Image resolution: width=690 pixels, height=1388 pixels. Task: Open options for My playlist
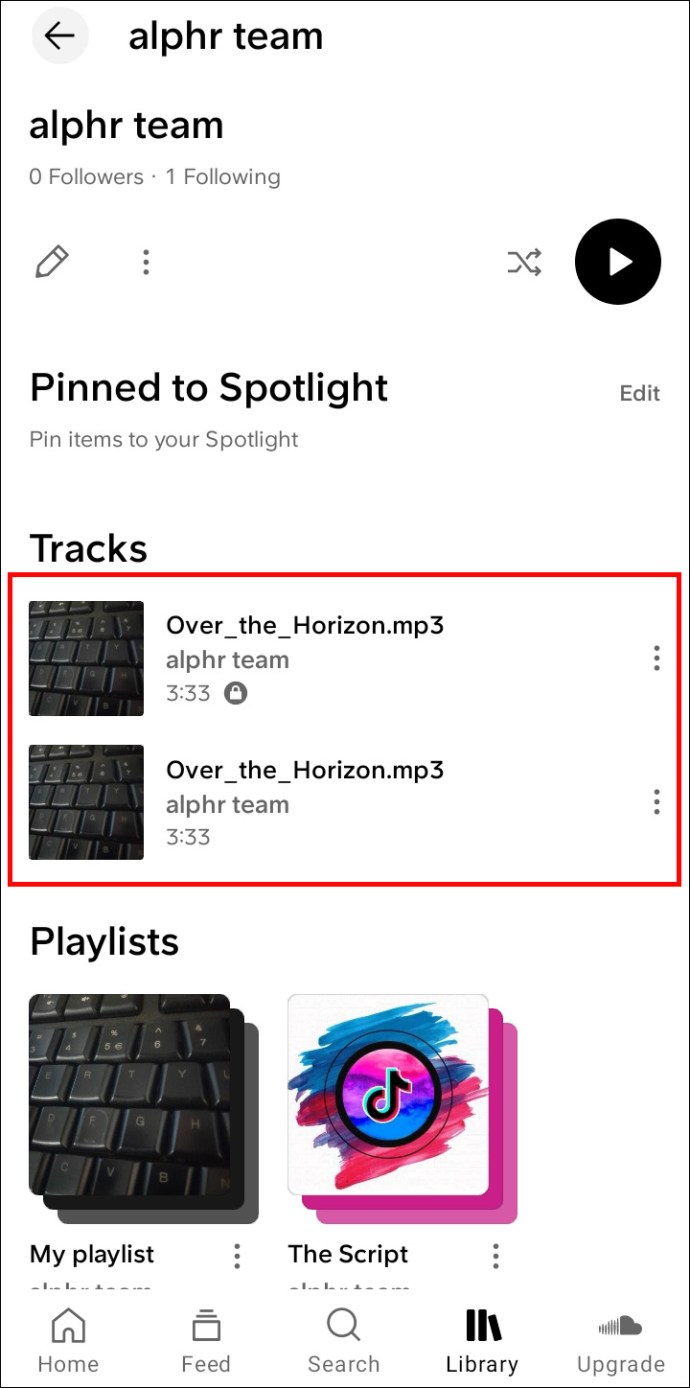[x=237, y=1255]
